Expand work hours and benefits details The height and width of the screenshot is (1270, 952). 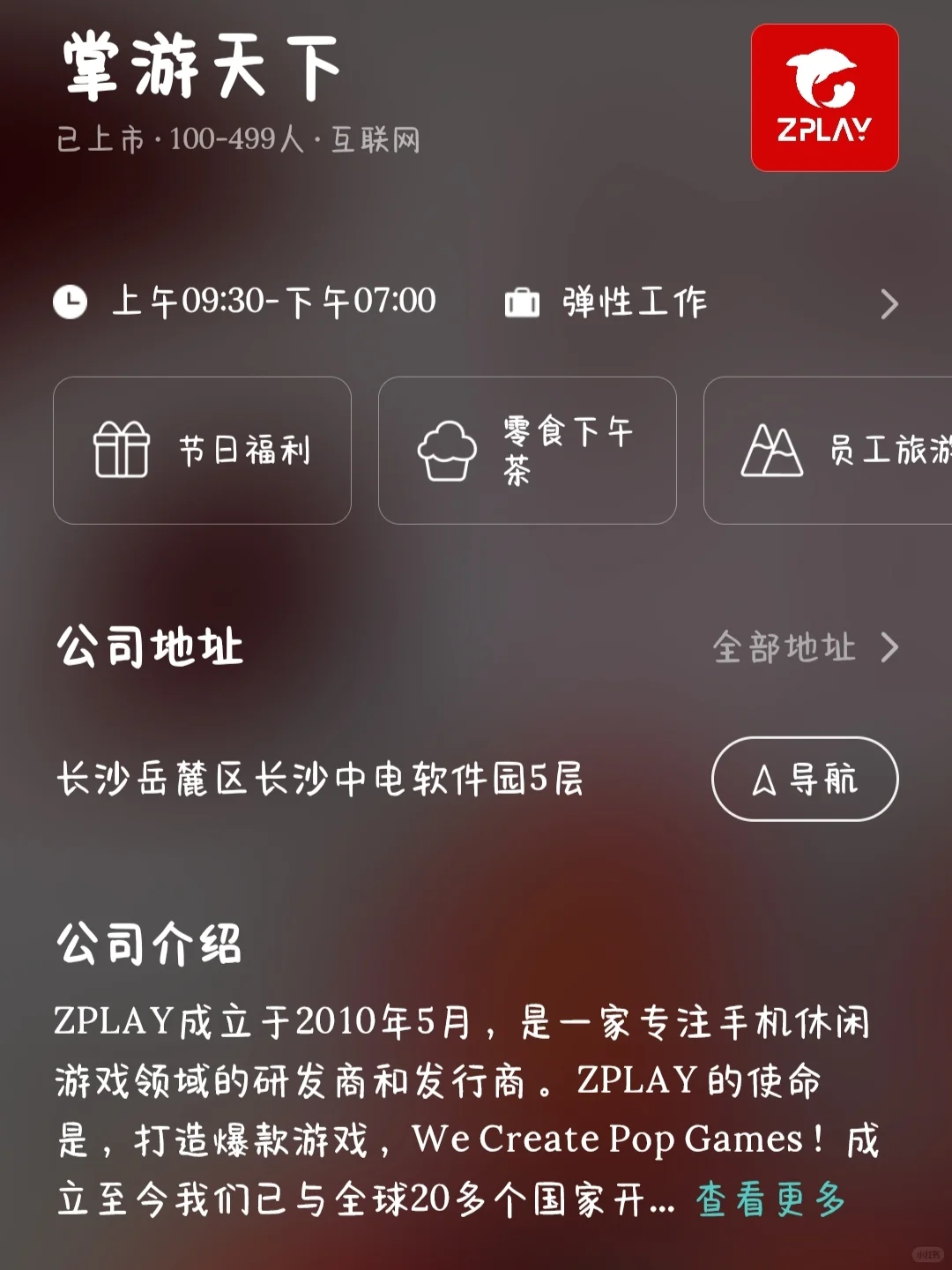coord(889,304)
